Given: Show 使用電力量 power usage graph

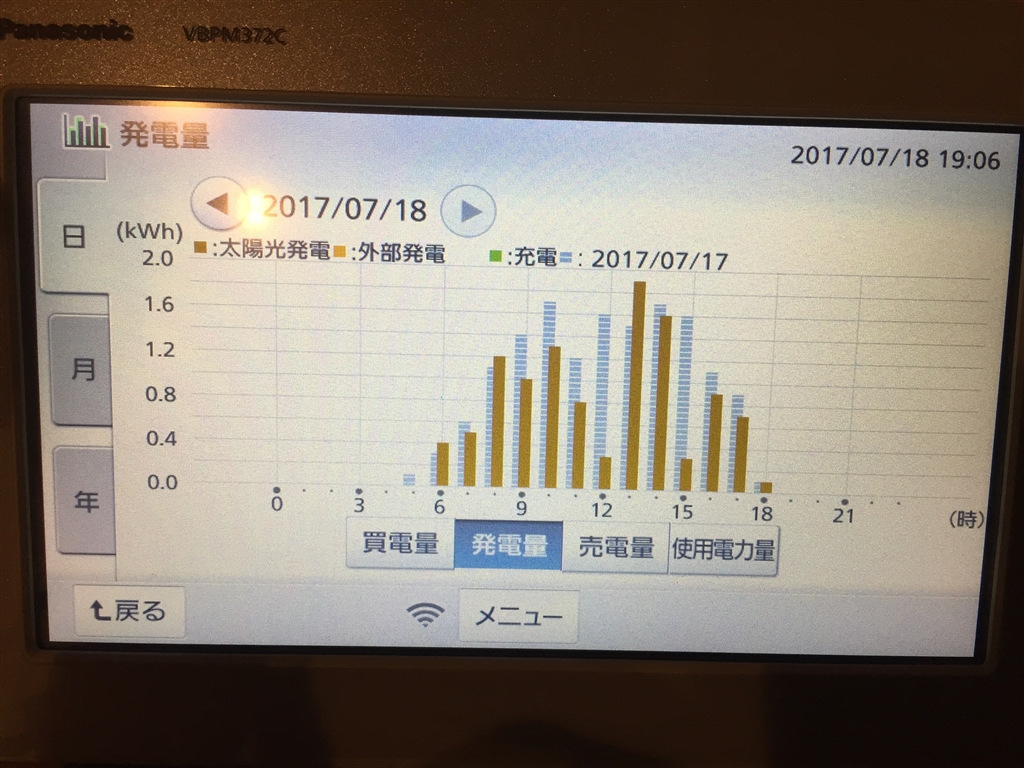Looking at the screenshot, I should pos(723,548).
